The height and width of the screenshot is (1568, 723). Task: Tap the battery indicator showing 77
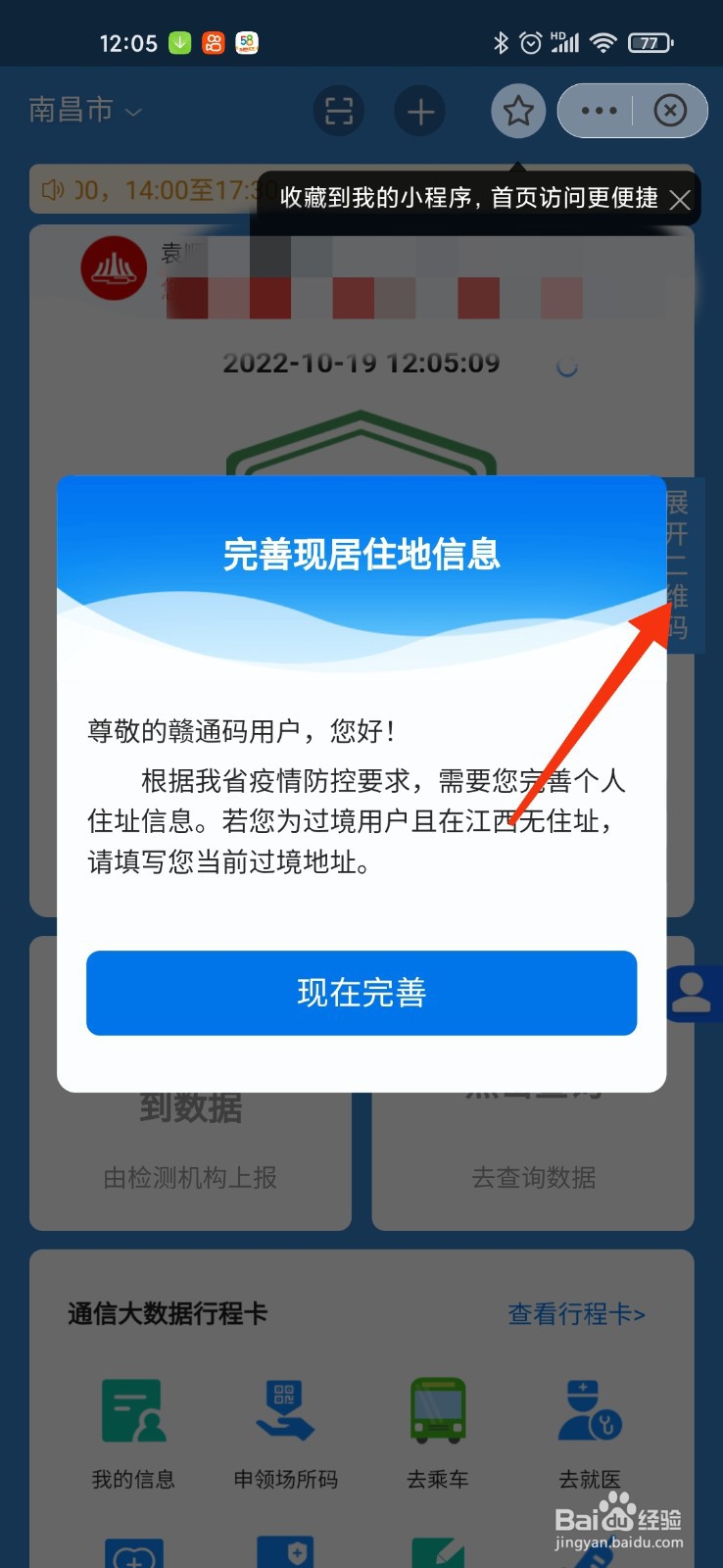tap(652, 42)
